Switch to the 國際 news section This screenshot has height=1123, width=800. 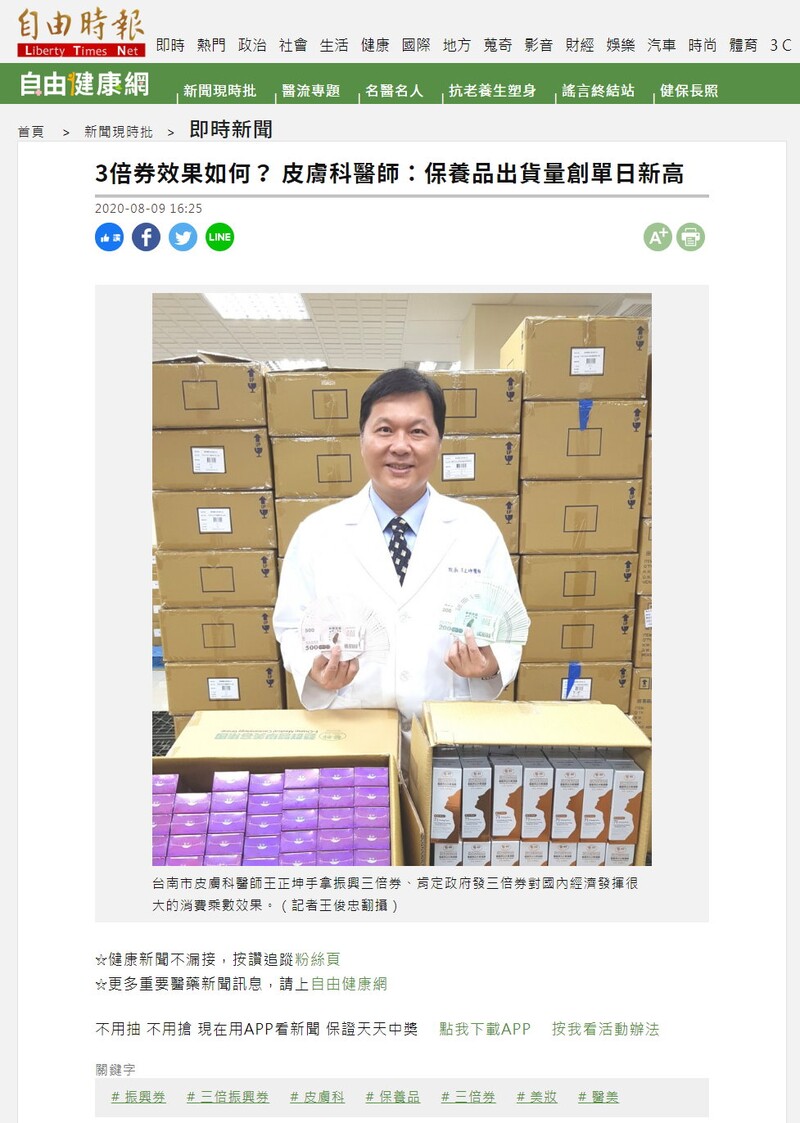tap(416, 45)
